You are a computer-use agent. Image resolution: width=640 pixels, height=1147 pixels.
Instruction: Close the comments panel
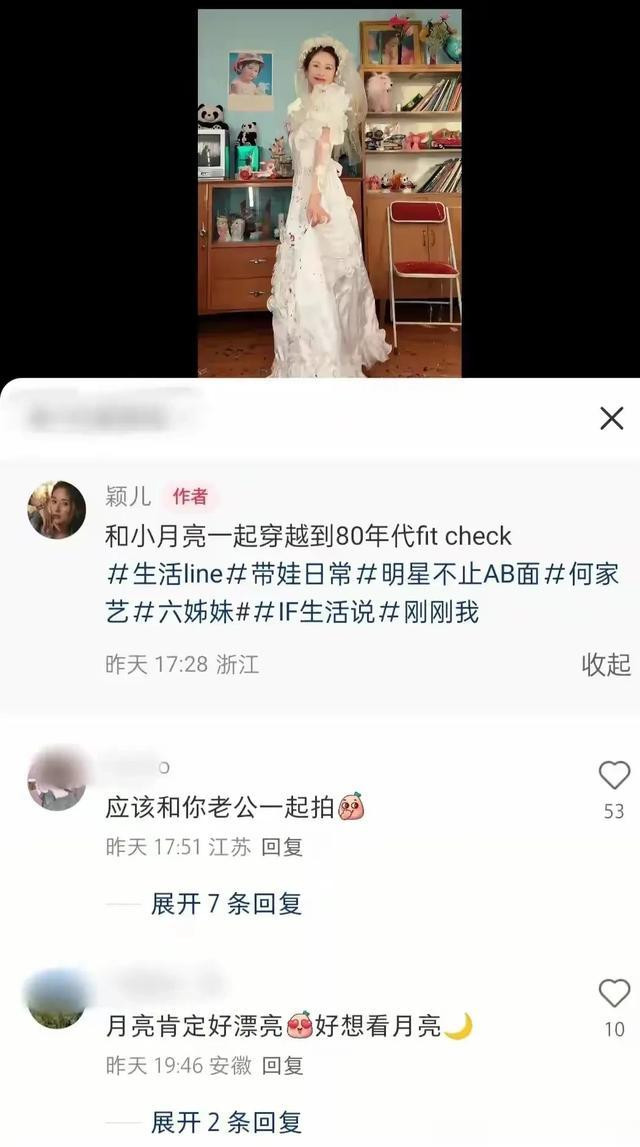pyautogui.click(x=611, y=418)
